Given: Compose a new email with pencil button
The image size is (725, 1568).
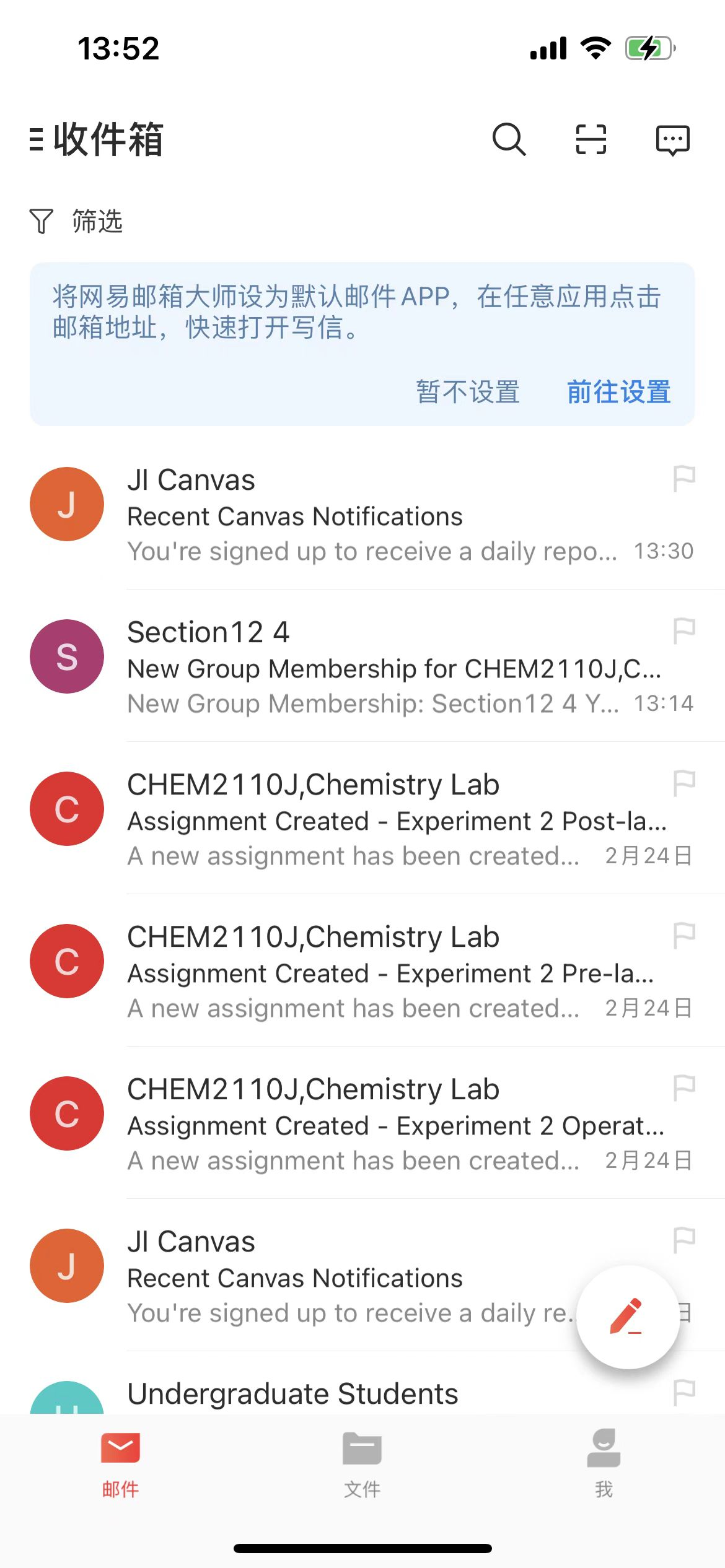Looking at the screenshot, I should click(x=628, y=1317).
